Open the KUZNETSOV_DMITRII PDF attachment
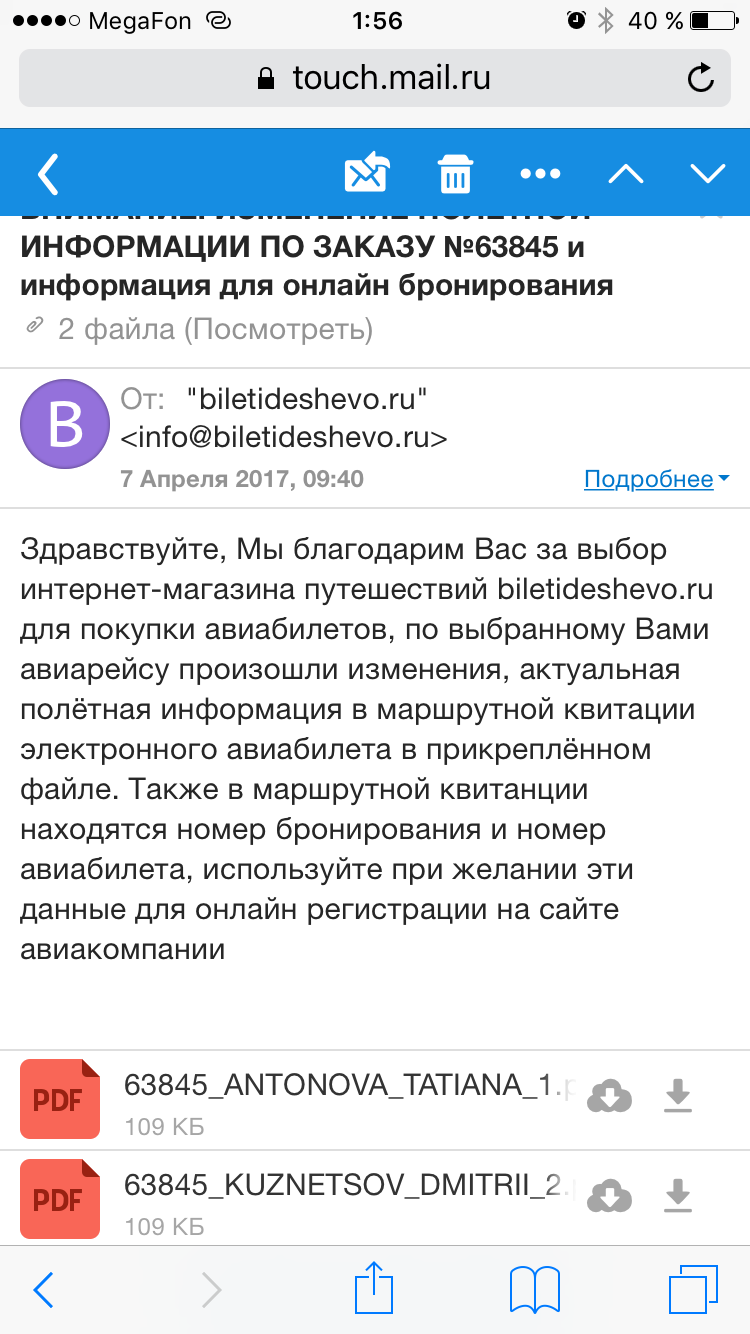 pos(300,1197)
